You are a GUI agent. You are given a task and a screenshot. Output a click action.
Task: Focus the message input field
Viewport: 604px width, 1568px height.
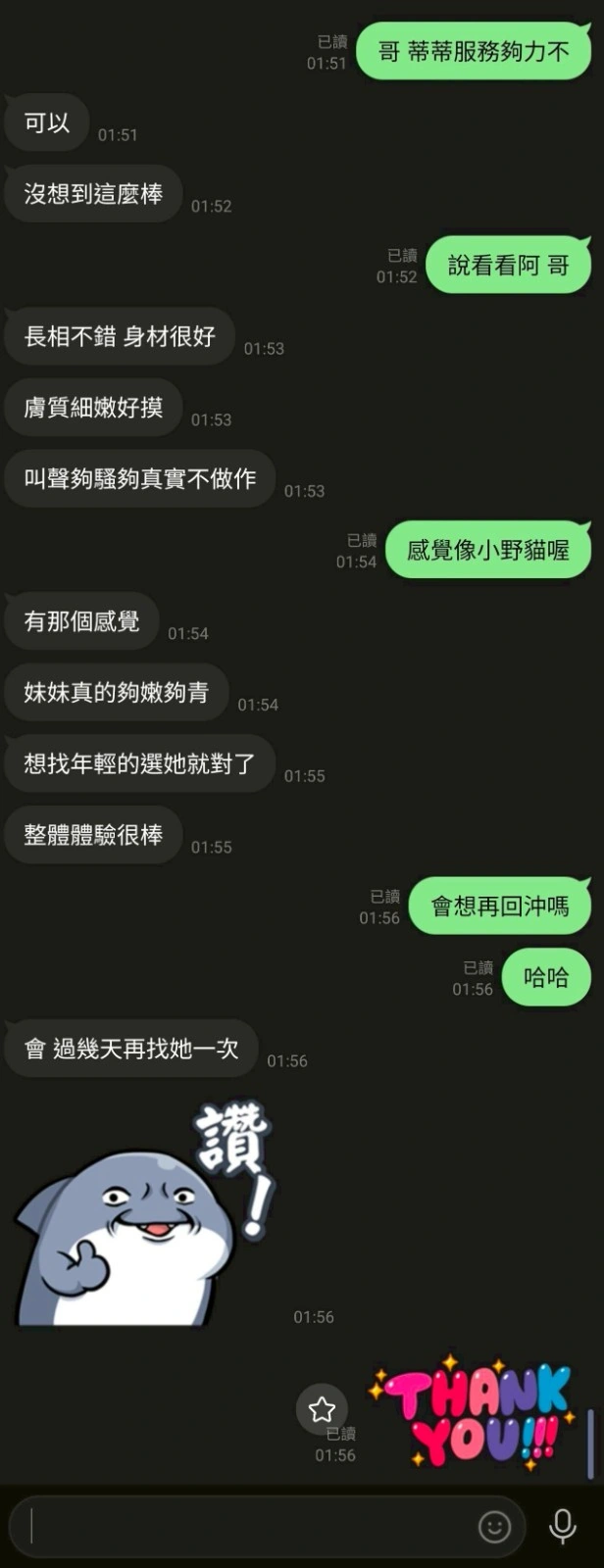(245, 1526)
